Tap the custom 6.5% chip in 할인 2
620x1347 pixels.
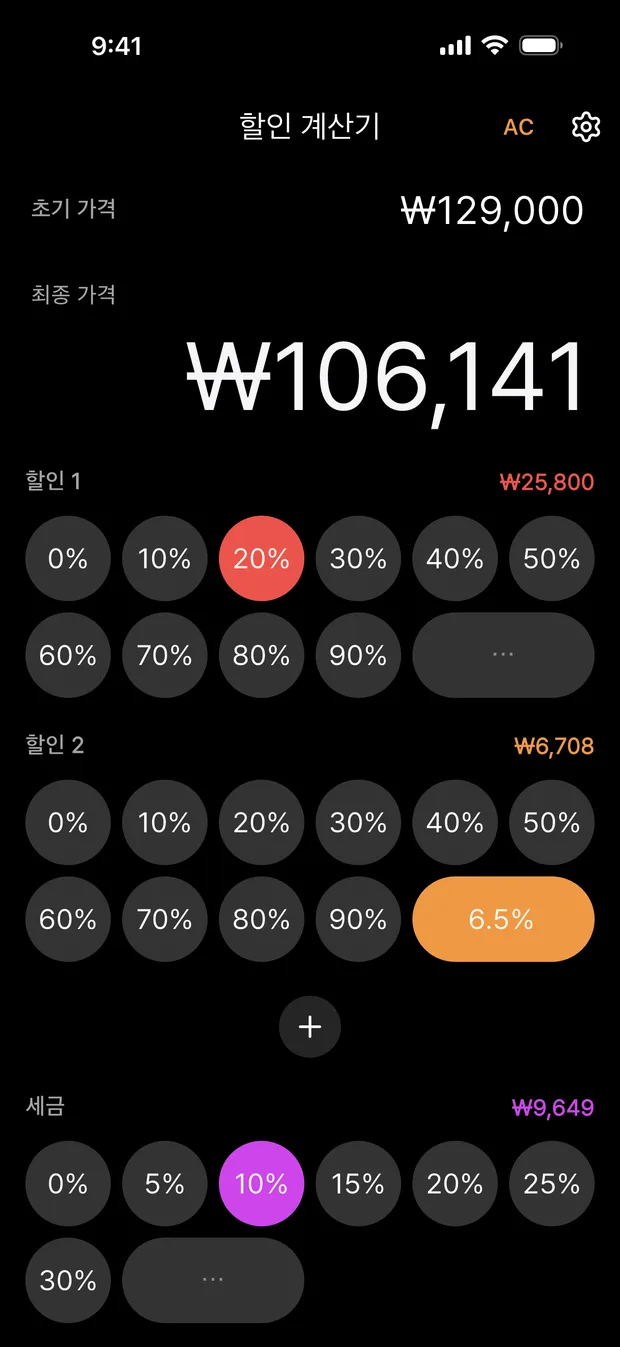tap(503, 919)
